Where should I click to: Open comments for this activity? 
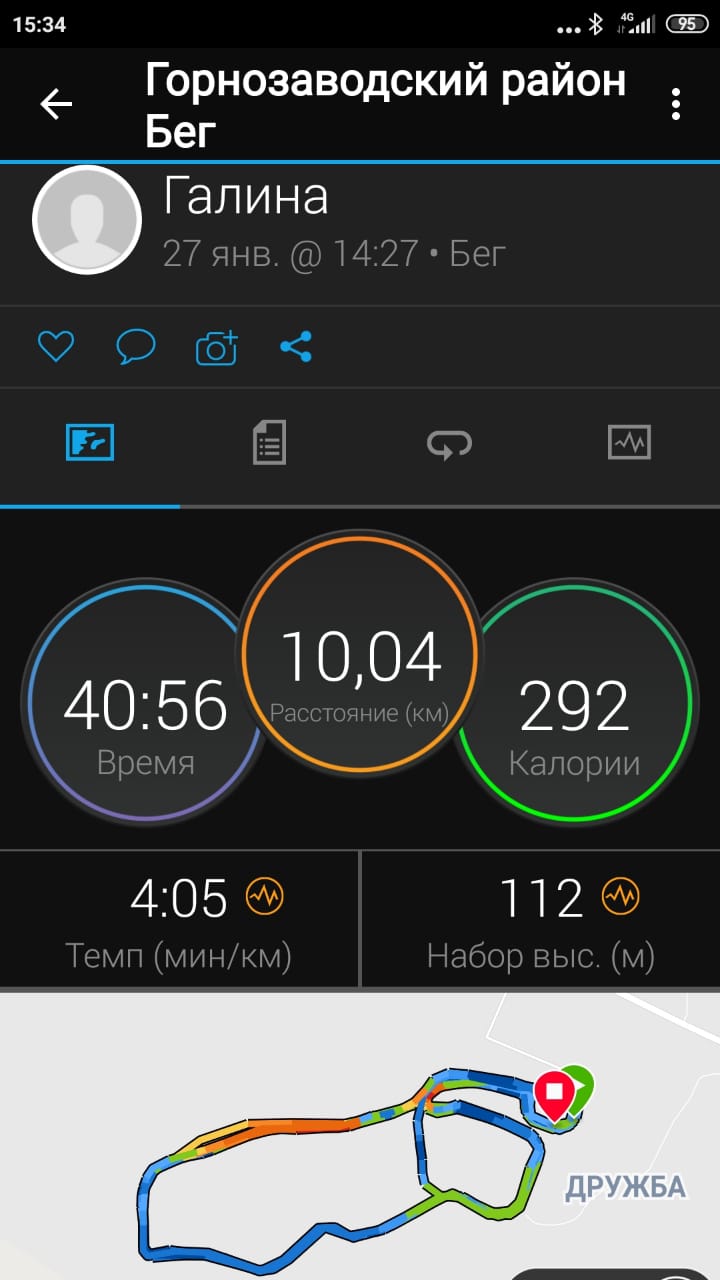[135, 347]
